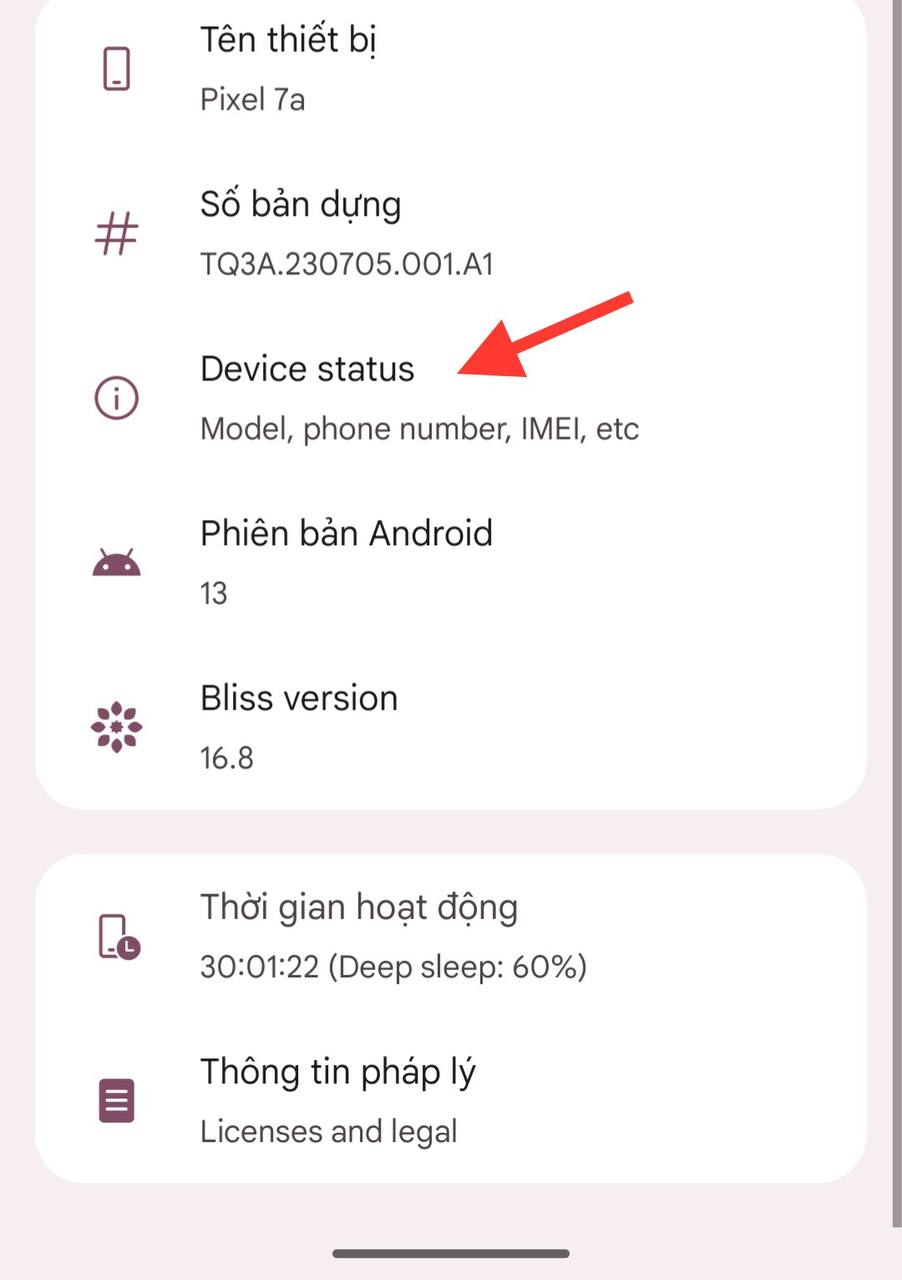Open Thông tin pháp lý
The image size is (902, 1280).
click(x=450, y=1100)
